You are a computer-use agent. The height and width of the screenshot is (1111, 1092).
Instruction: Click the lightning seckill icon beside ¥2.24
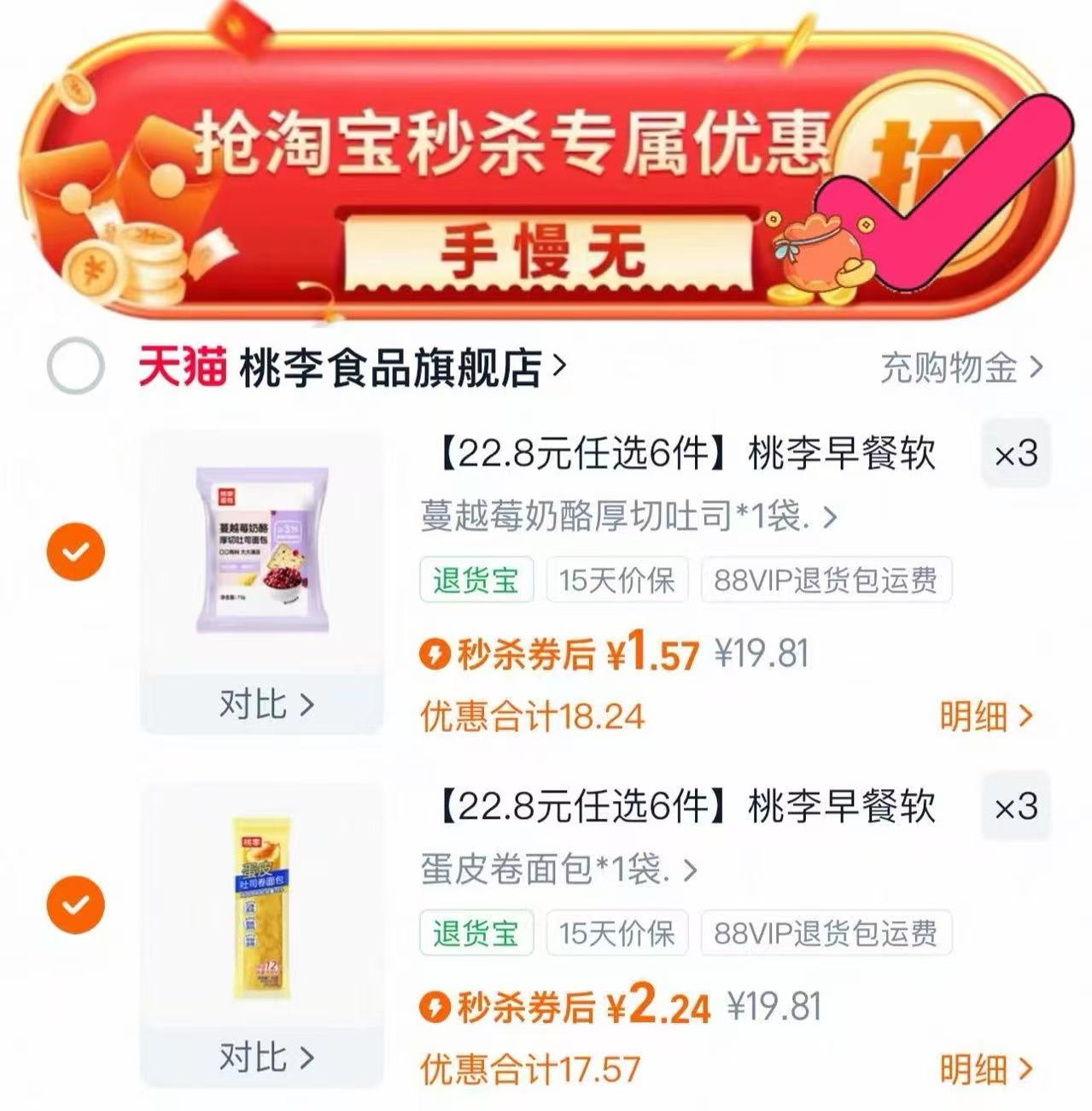pyautogui.click(x=436, y=1008)
